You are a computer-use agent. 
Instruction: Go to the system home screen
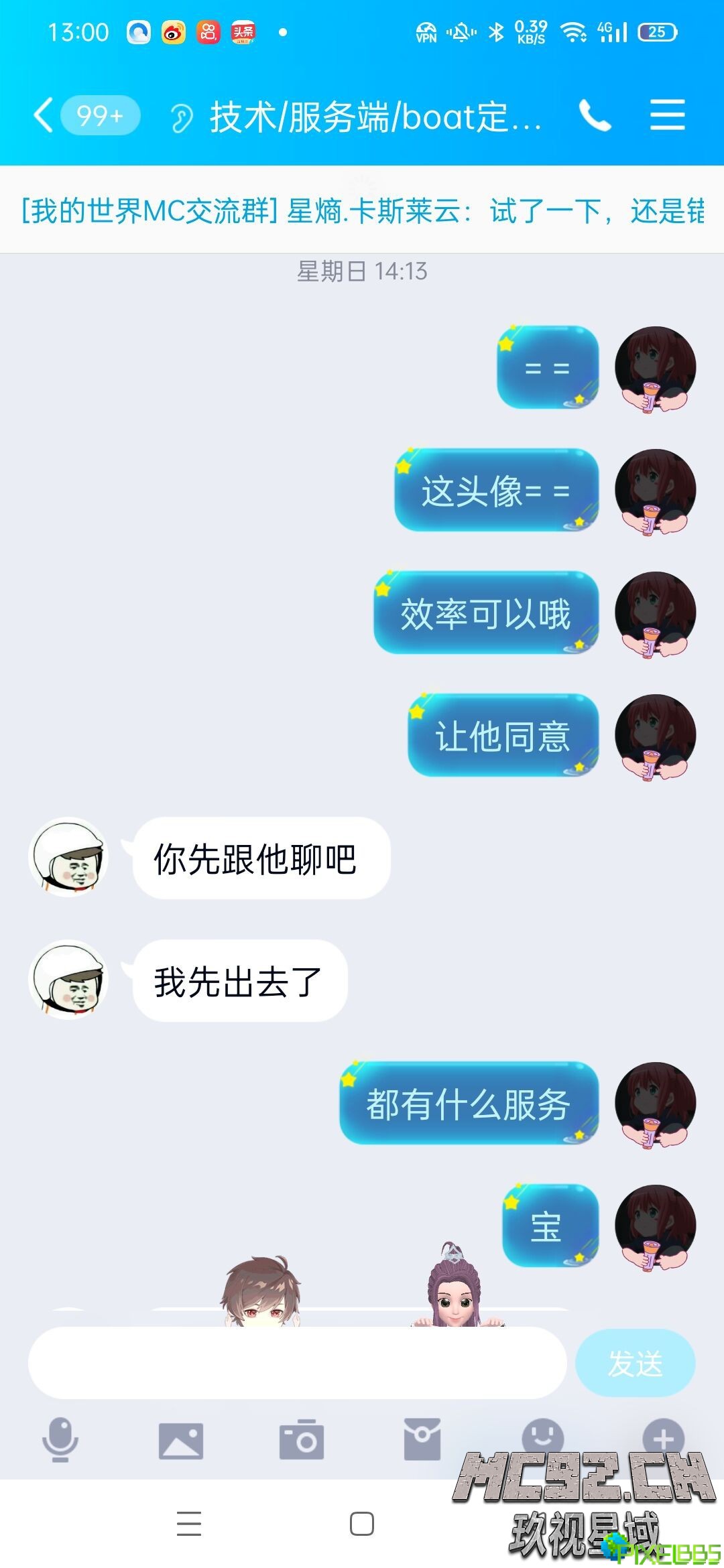(x=362, y=1524)
